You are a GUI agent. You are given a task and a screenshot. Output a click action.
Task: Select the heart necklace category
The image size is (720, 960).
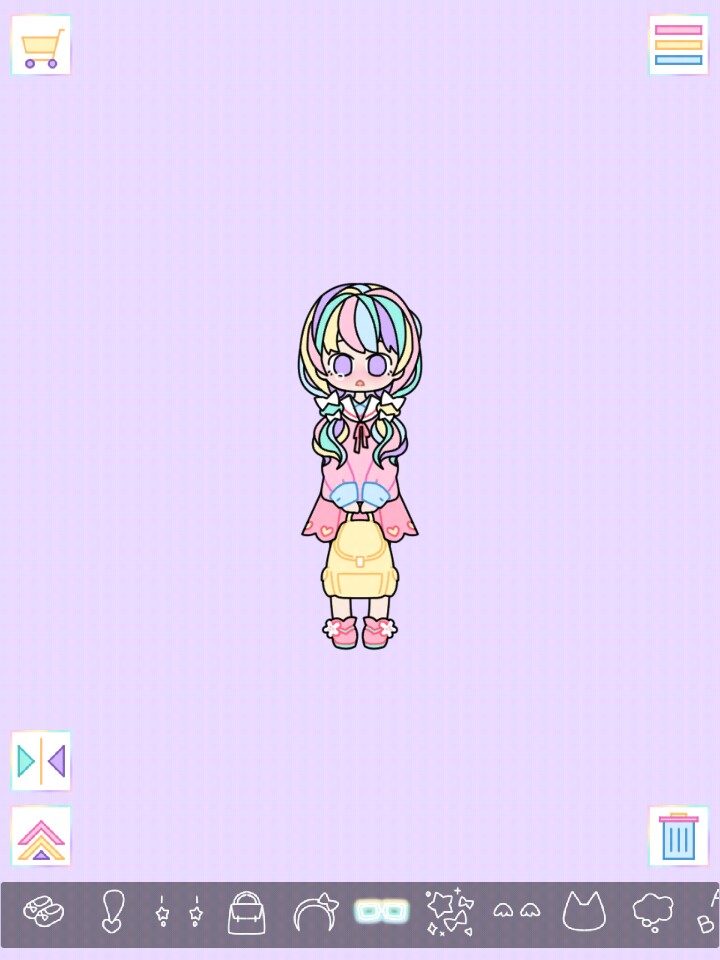(112, 912)
